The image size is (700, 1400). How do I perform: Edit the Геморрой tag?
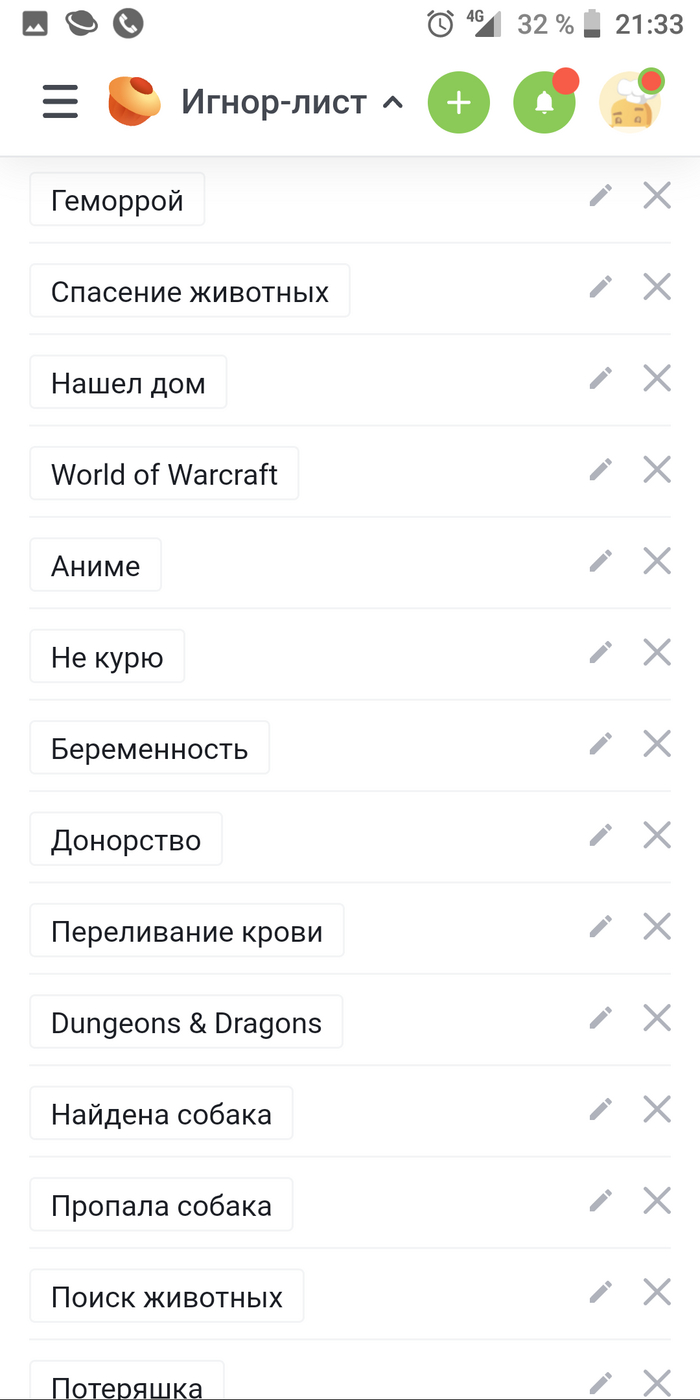tap(600, 196)
